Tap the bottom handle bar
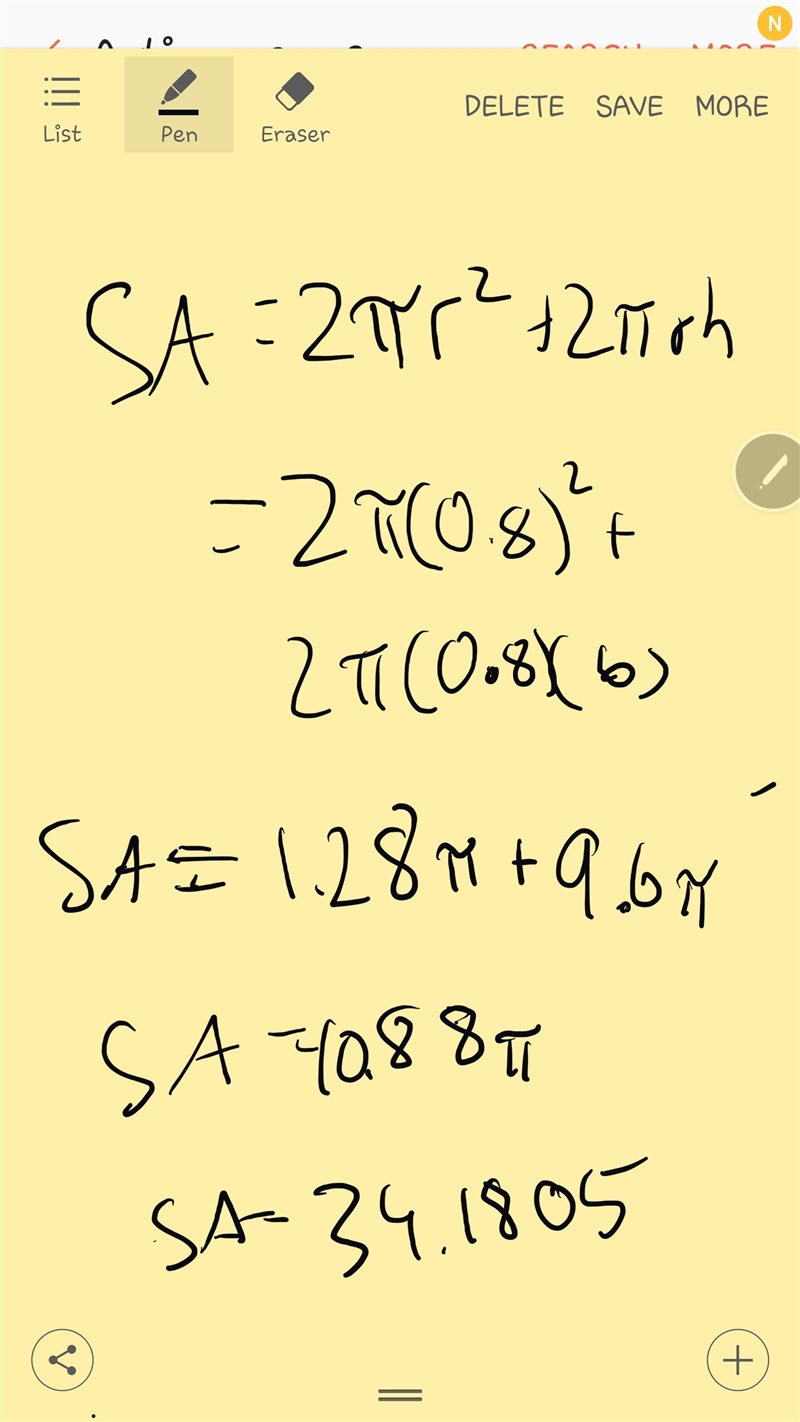Image resolution: width=800 pixels, height=1422 pixels. coord(400,1395)
